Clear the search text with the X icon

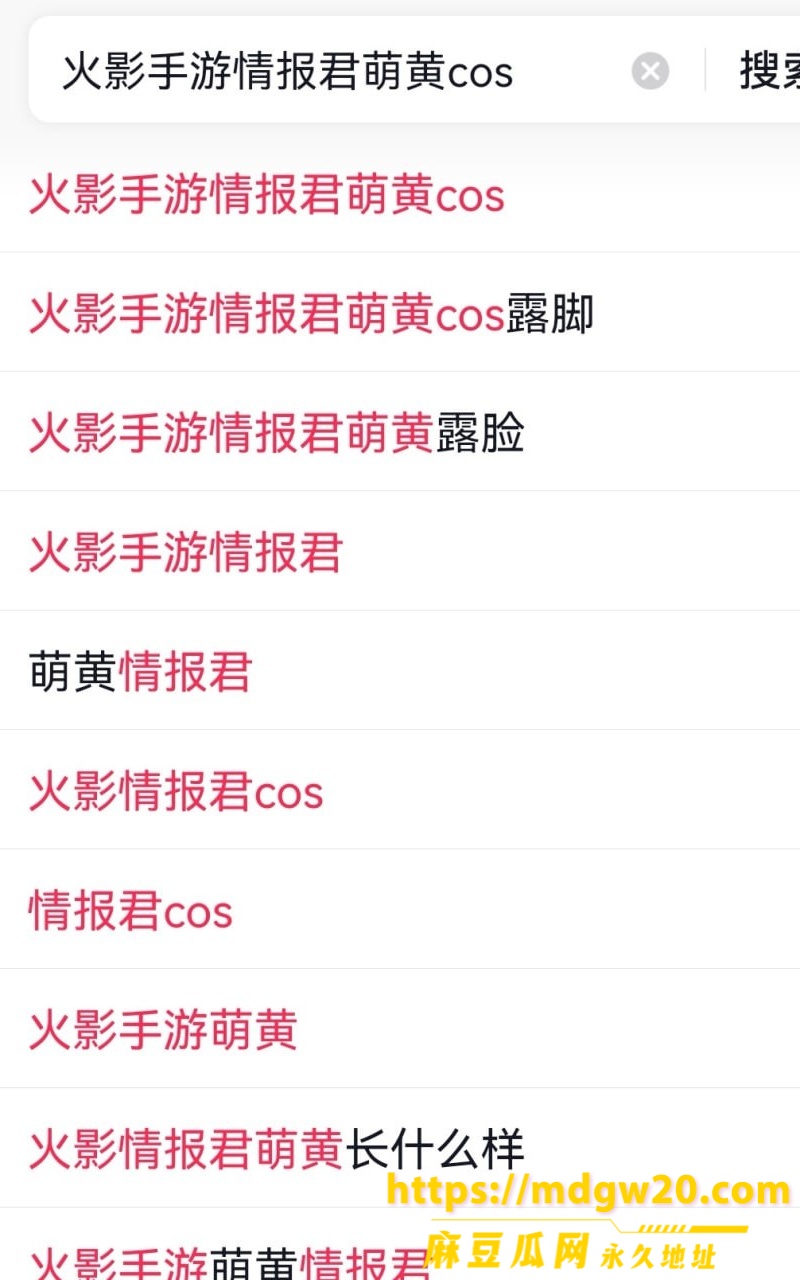point(650,71)
